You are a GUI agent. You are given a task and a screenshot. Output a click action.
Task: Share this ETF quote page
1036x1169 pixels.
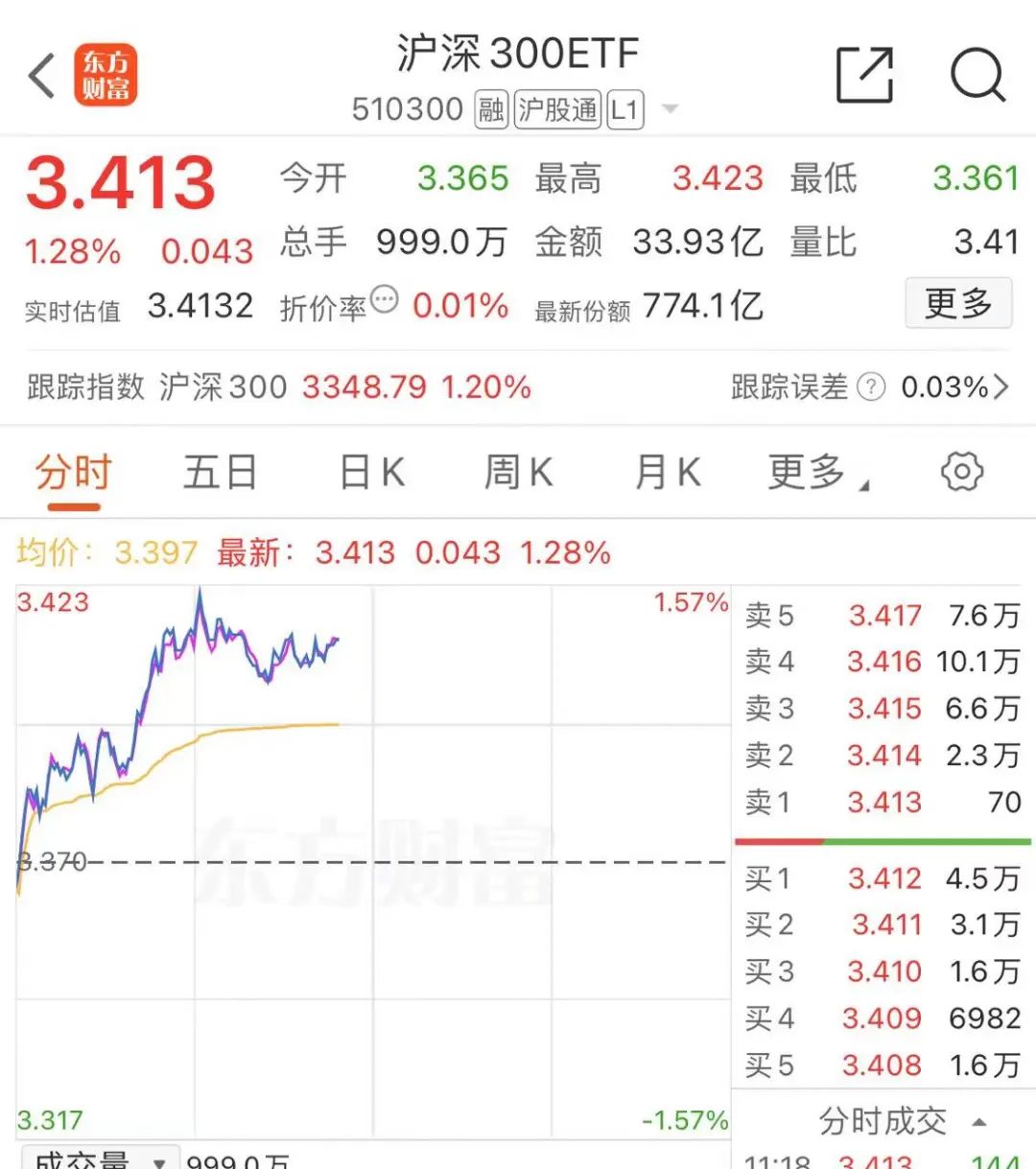[x=864, y=75]
